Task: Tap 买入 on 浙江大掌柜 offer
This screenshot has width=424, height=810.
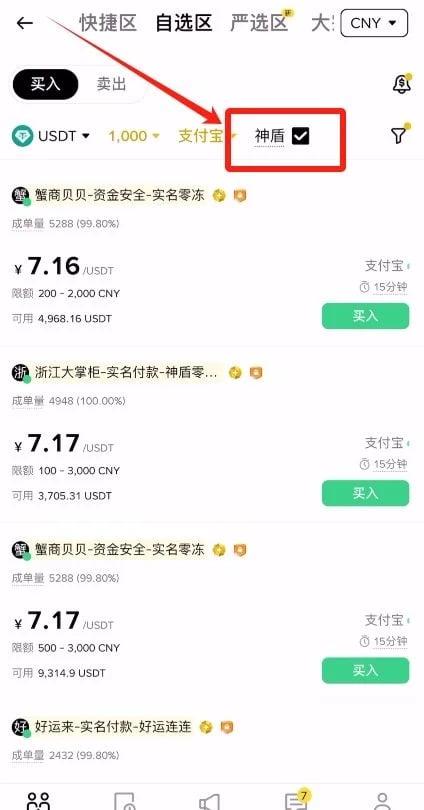Action: (365, 493)
